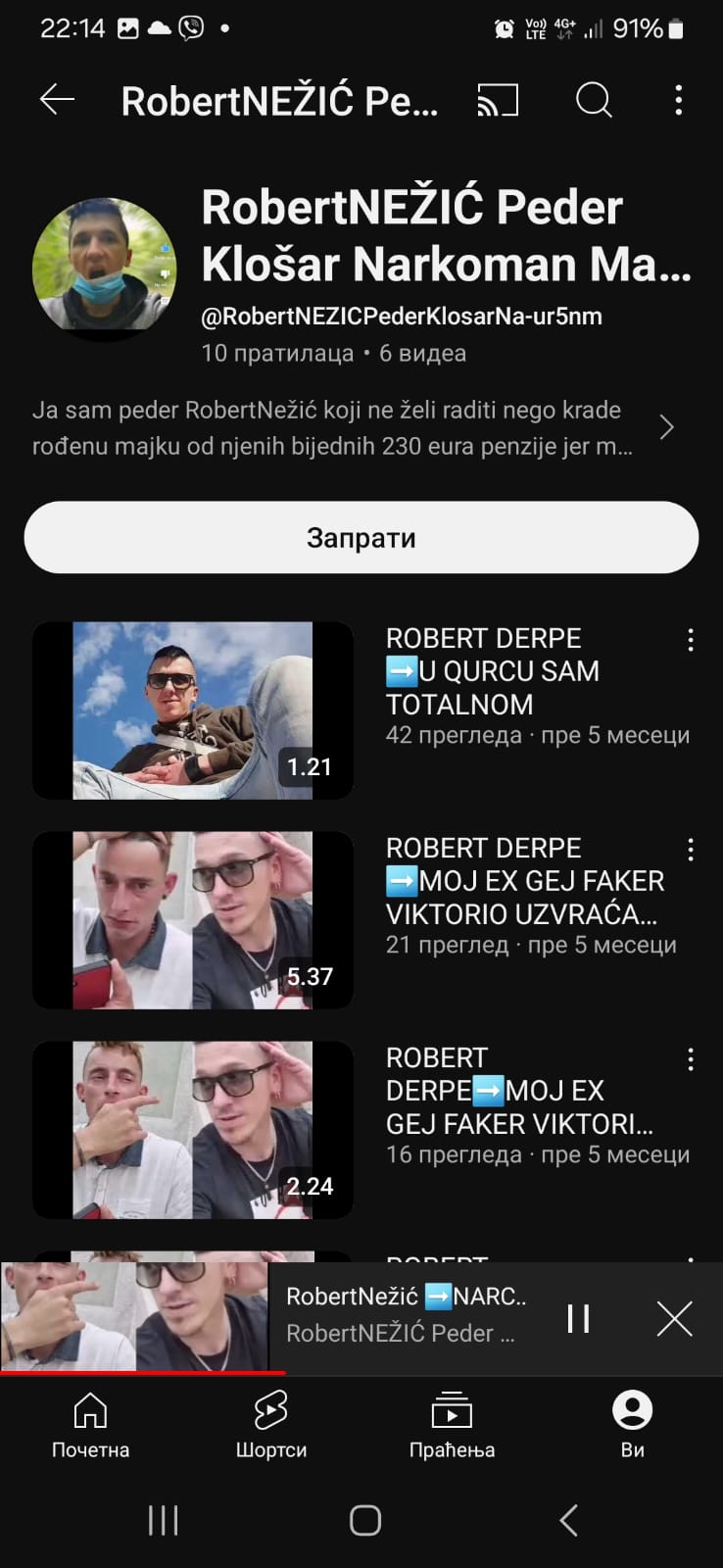Image resolution: width=723 pixels, height=1568 pixels.
Task: Expand the channel description chevron
Action: [x=666, y=427]
